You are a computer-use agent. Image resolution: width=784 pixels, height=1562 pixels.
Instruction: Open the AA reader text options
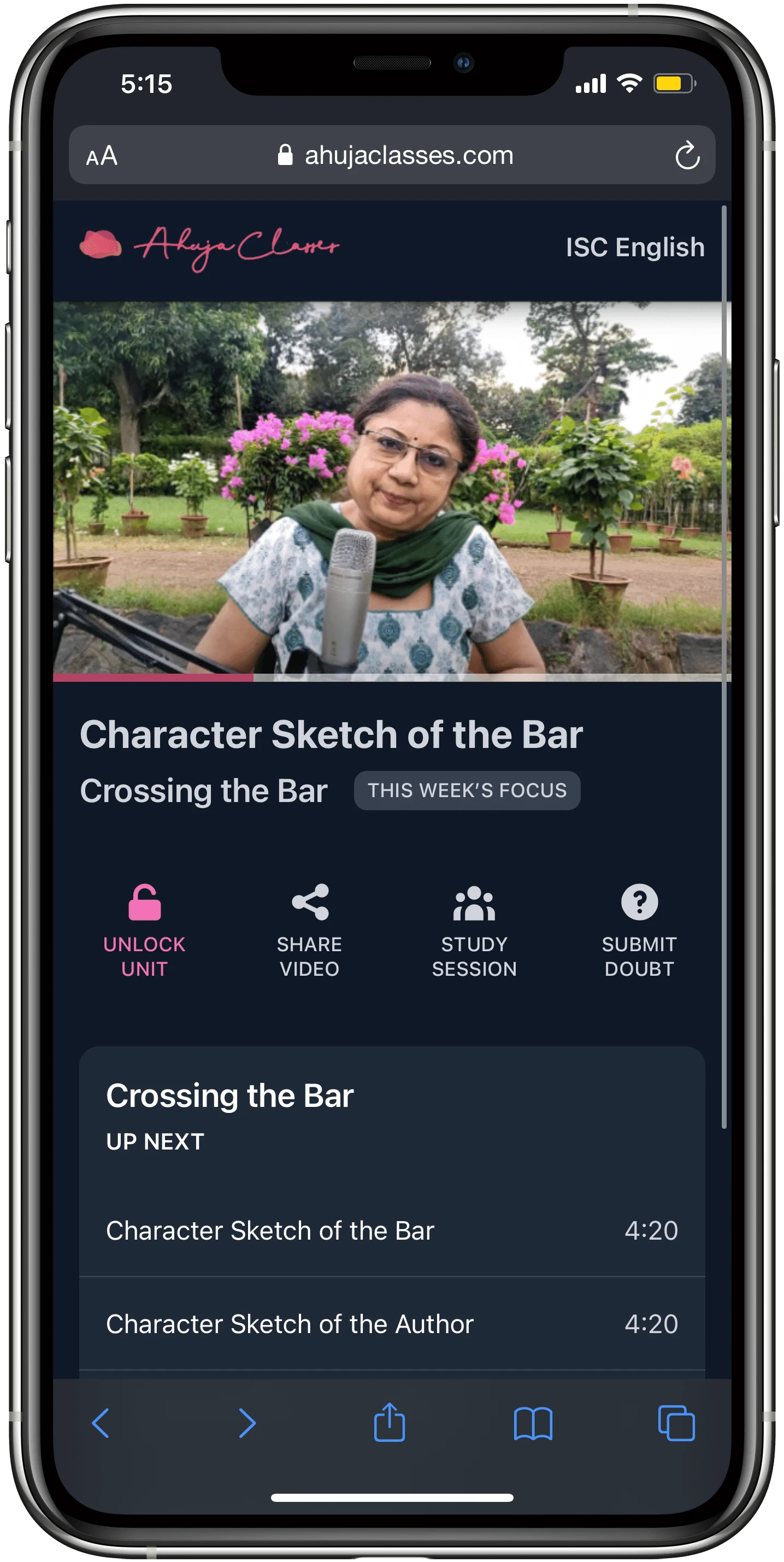click(102, 156)
